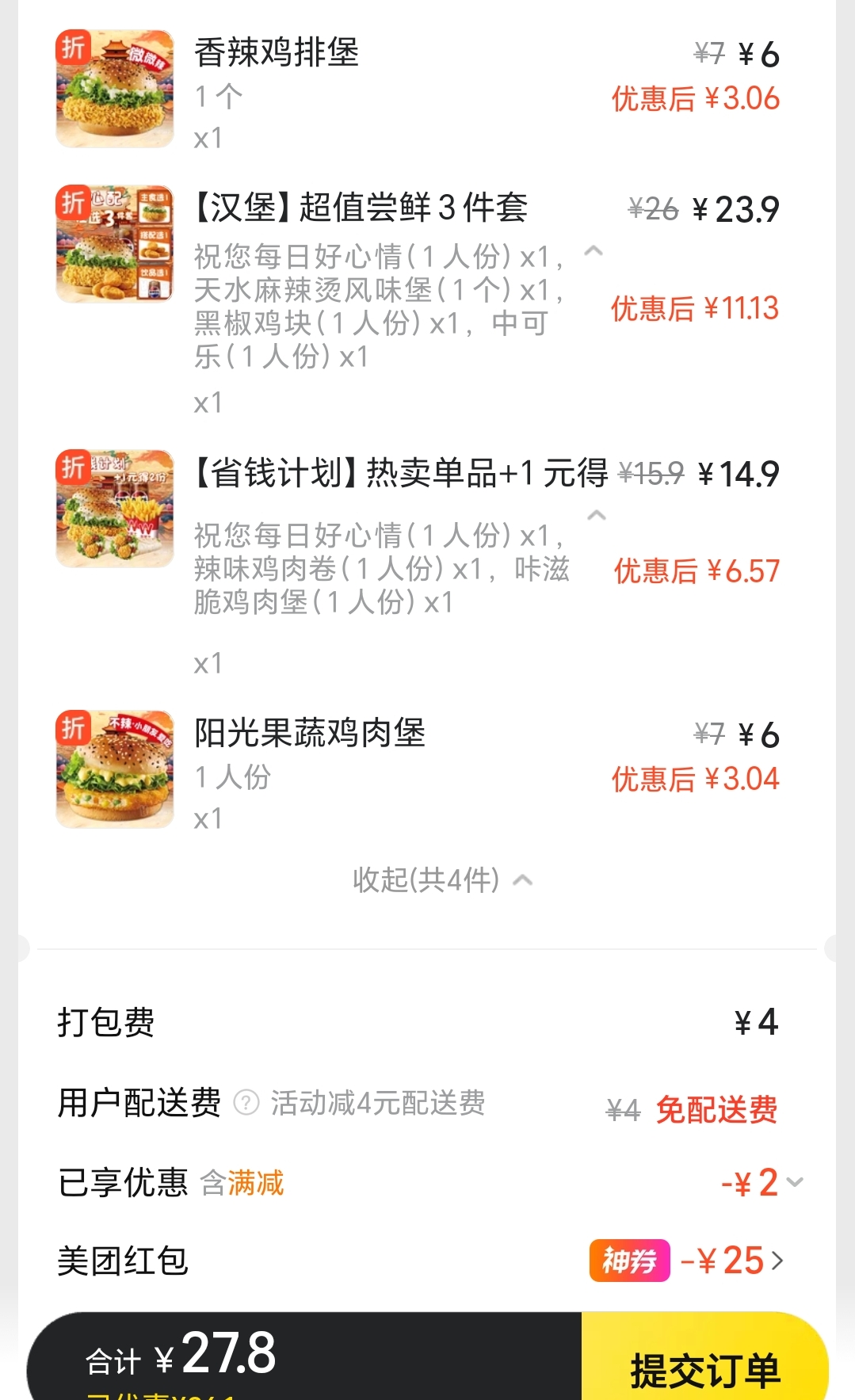Collapse details of 省钱计划 热卖单品 combo

pyautogui.click(x=596, y=516)
